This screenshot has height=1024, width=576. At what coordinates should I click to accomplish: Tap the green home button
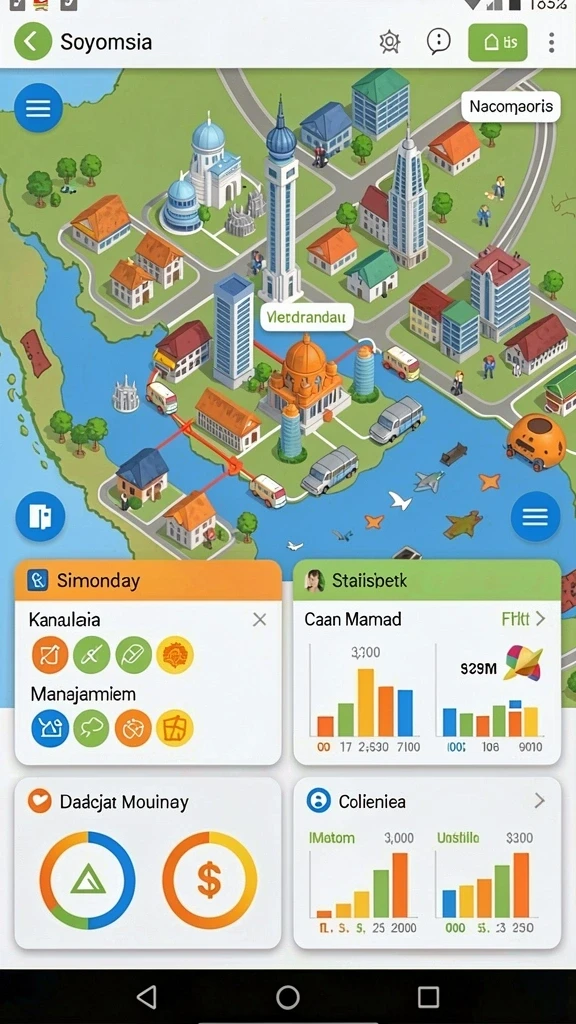498,42
